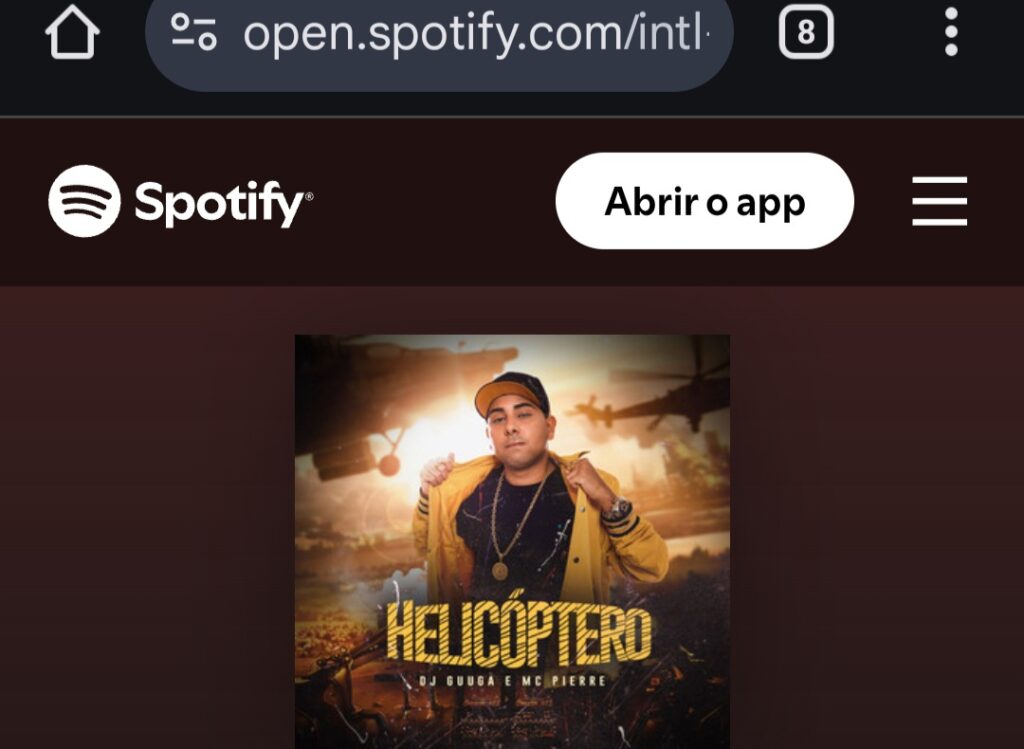Open the Spotify hamburger menu
This screenshot has width=1024, height=749.
point(939,201)
